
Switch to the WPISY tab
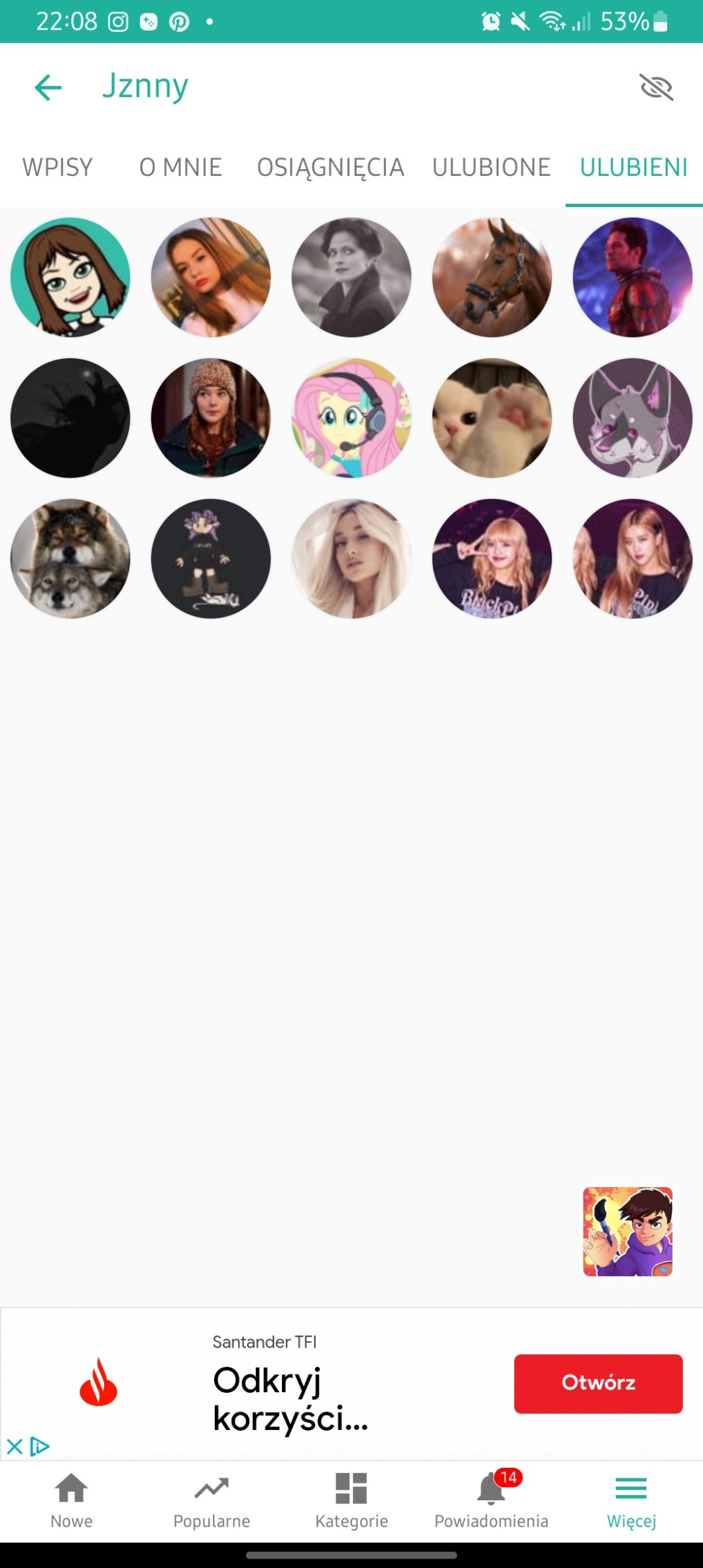tap(58, 167)
